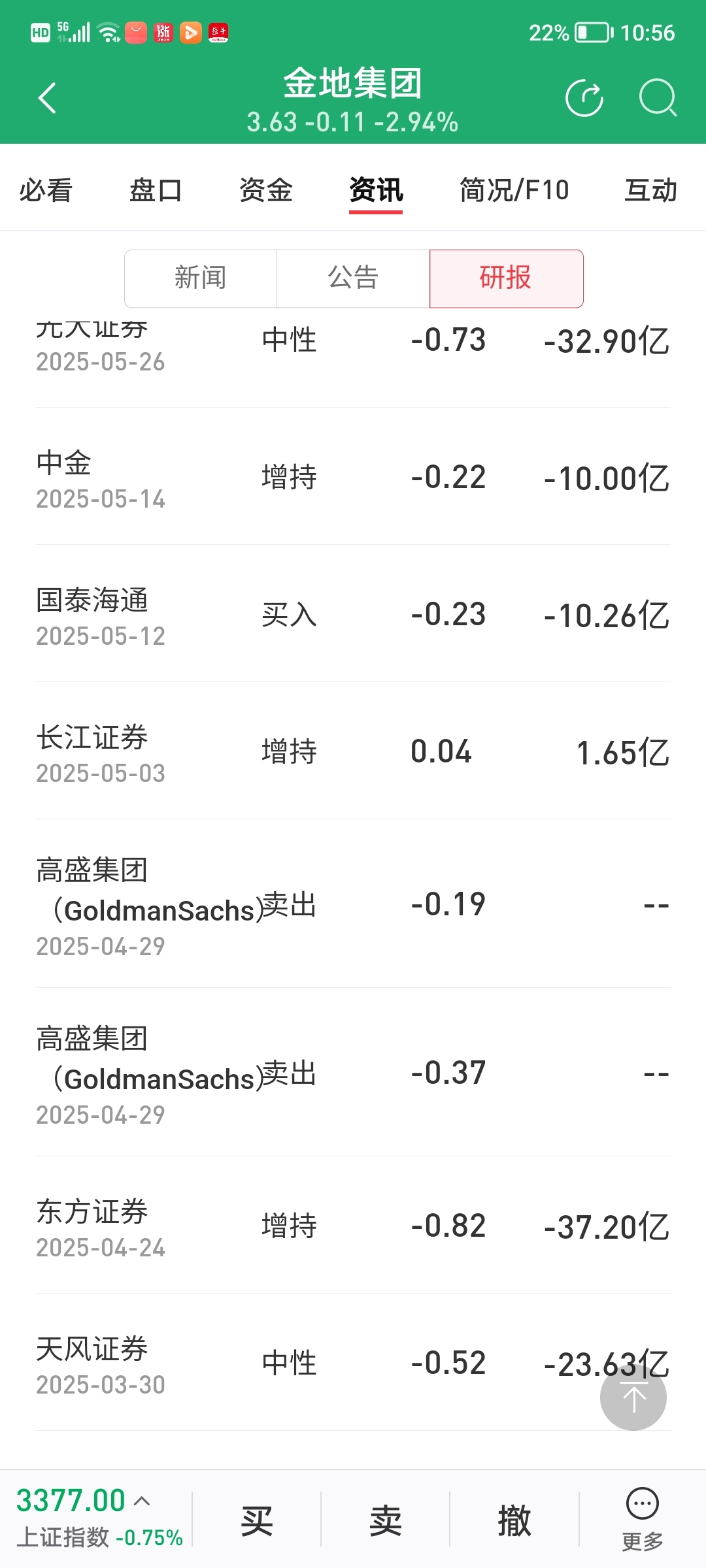Switch to the 盘口 tab

[x=156, y=190]
